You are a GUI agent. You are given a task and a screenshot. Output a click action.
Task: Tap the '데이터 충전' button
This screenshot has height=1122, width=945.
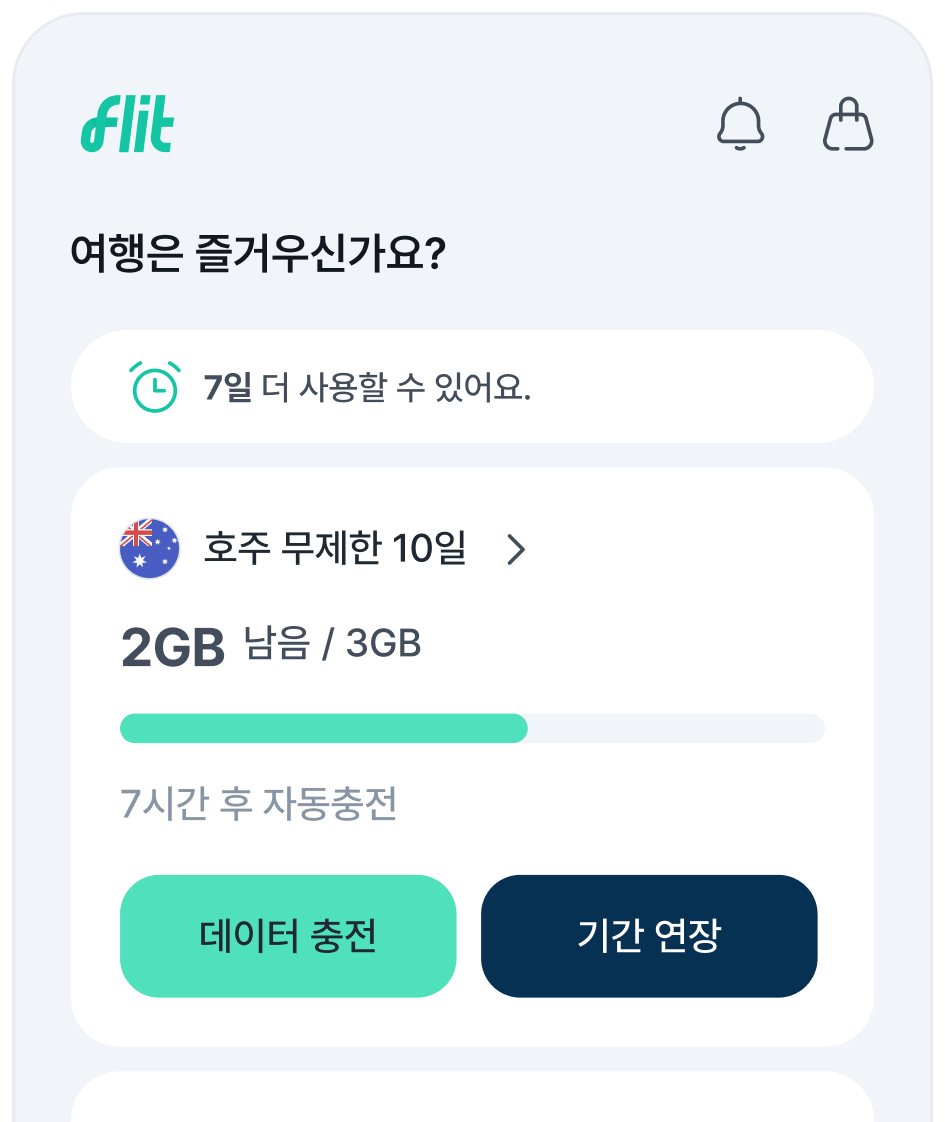(288, 935)
